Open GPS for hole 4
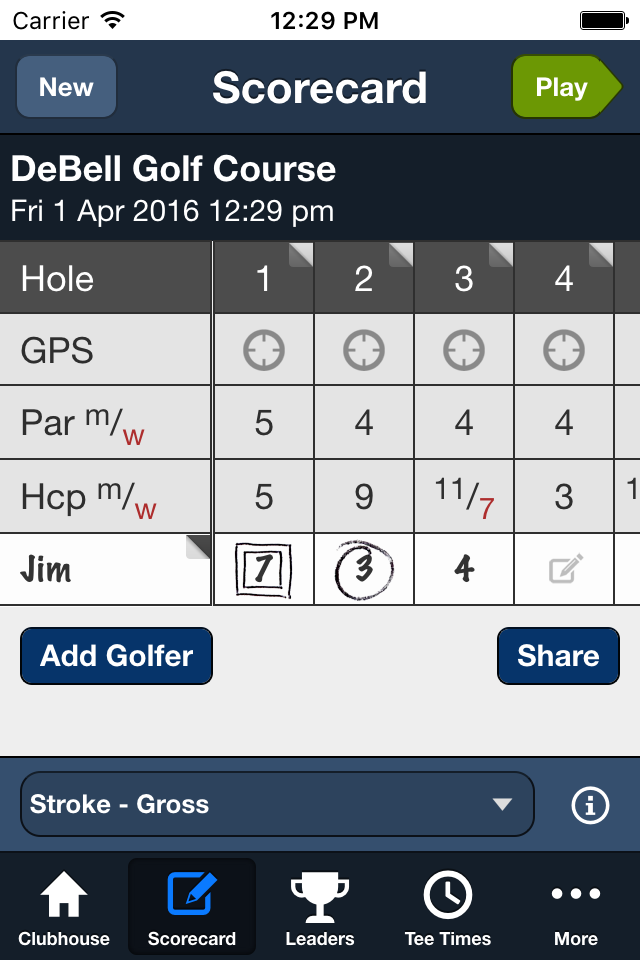The image size is (640, 960). click(564, 351)
